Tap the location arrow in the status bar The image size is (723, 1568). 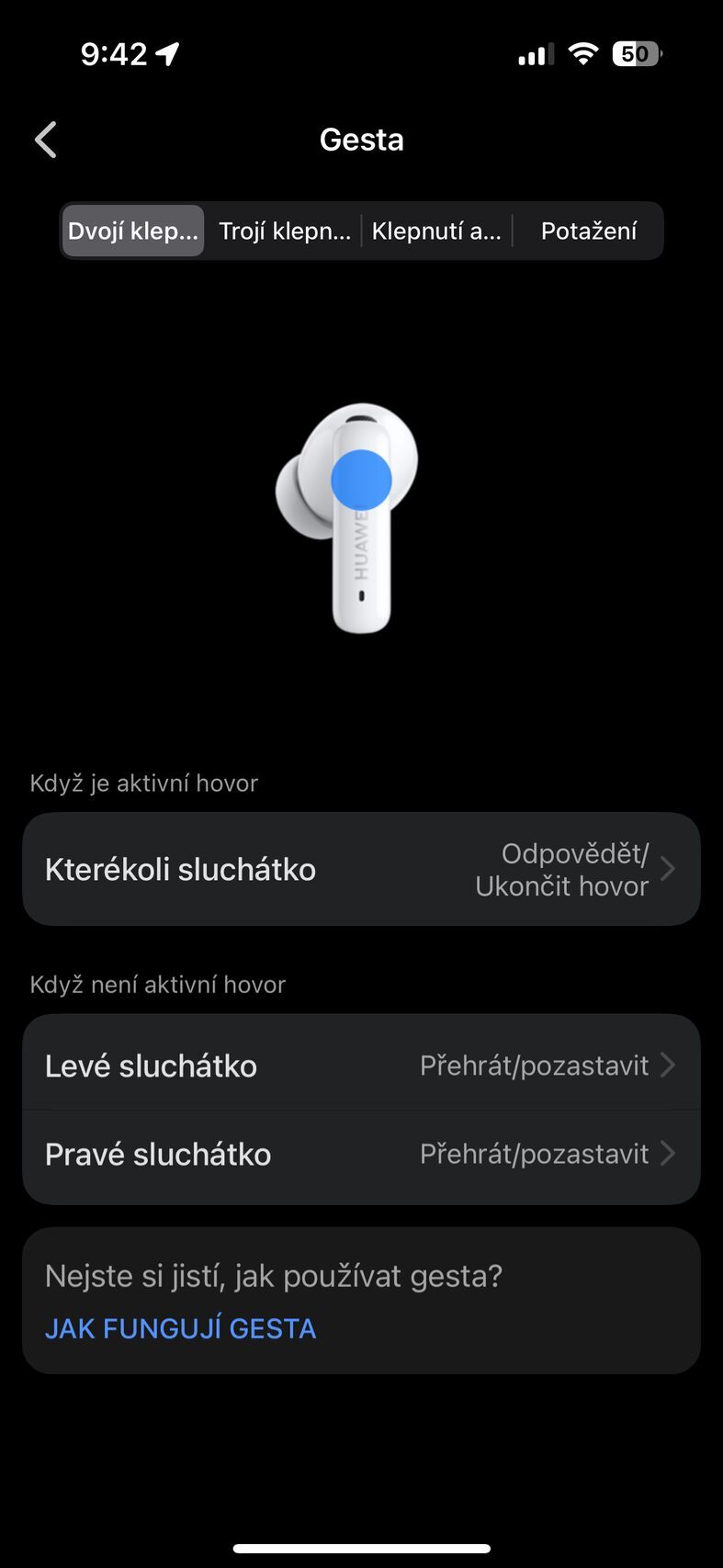coord(165,52)
